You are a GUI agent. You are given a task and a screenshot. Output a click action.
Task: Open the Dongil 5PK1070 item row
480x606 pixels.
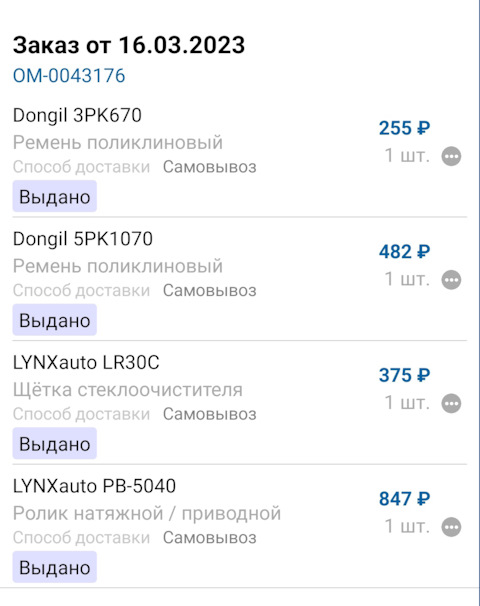[x=240, y=279]
